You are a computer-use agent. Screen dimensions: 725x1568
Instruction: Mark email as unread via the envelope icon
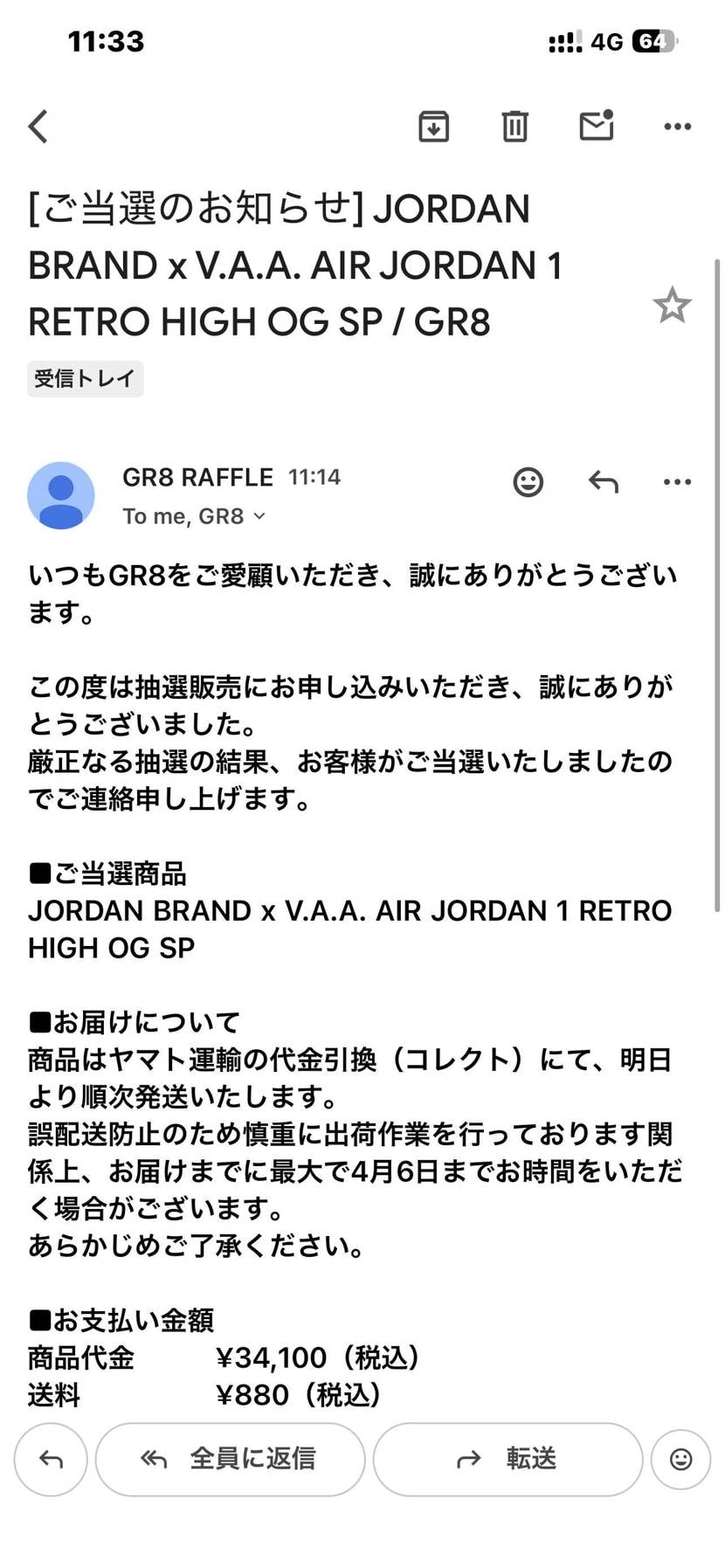tap(597, 126)
